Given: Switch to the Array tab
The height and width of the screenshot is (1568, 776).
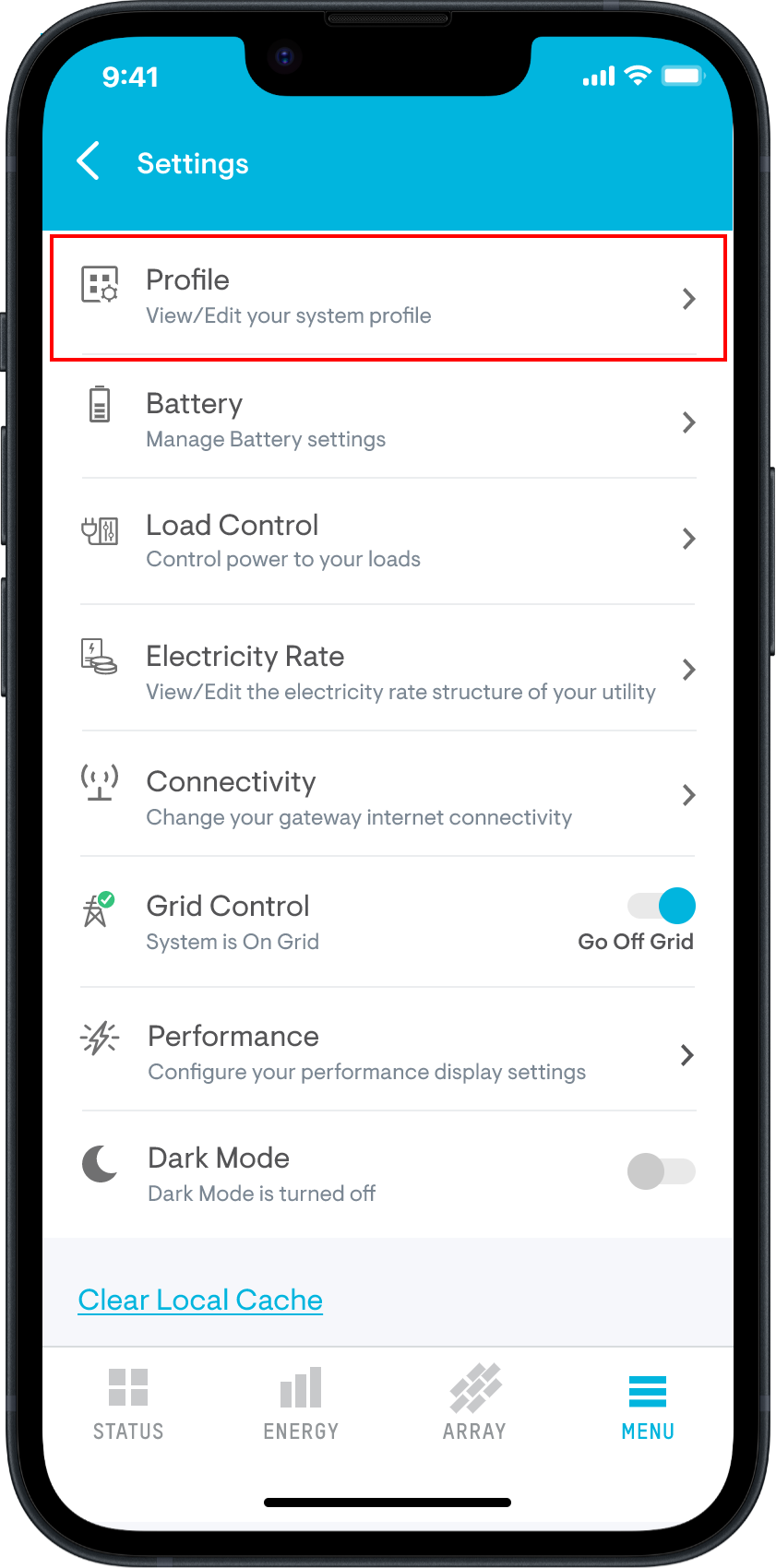Looking at the screenshot, I should click(x=474, y=1404).
